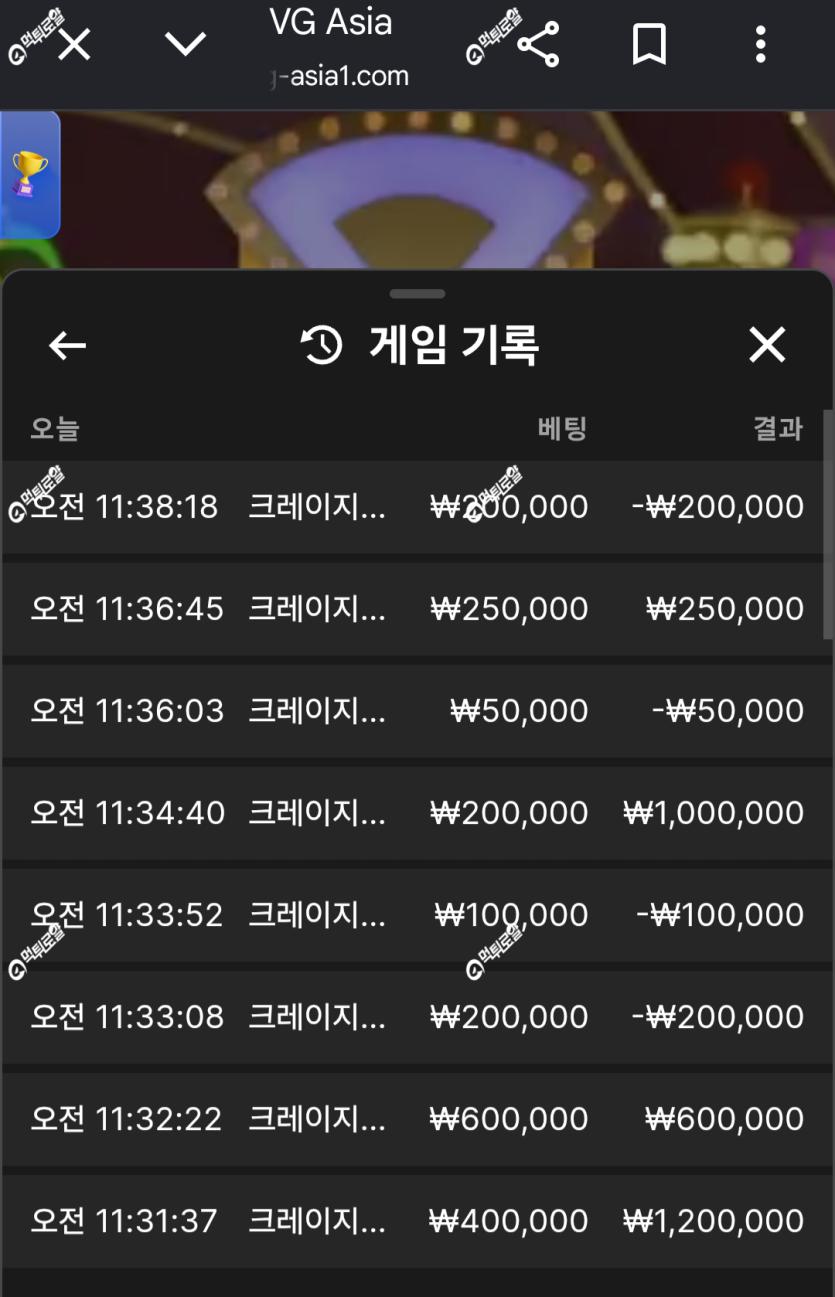Open the trophy badge on the left
The height and width of the screenshot is (1297, 835).
tap(29, 175)
